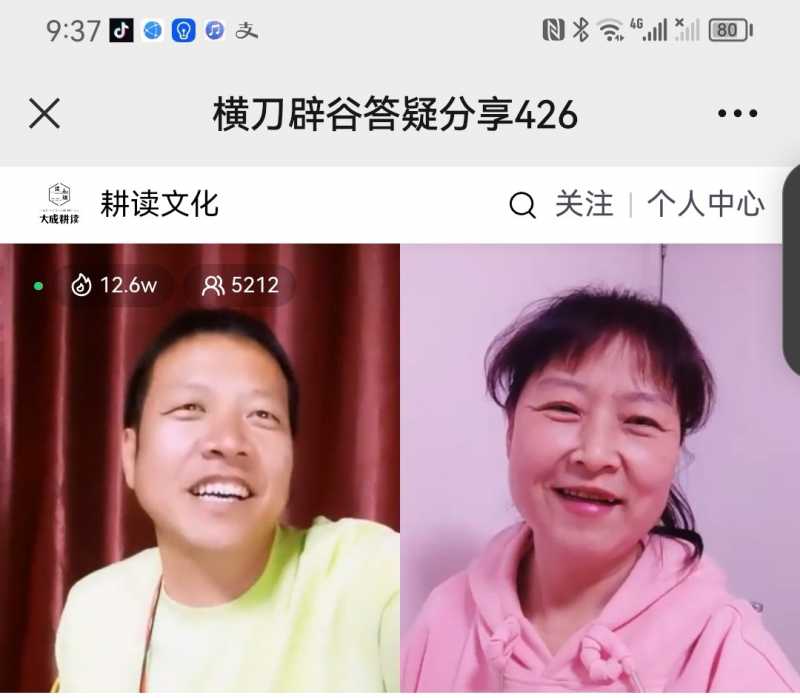Open the 耕读文化 channel profile

(158, 204)
